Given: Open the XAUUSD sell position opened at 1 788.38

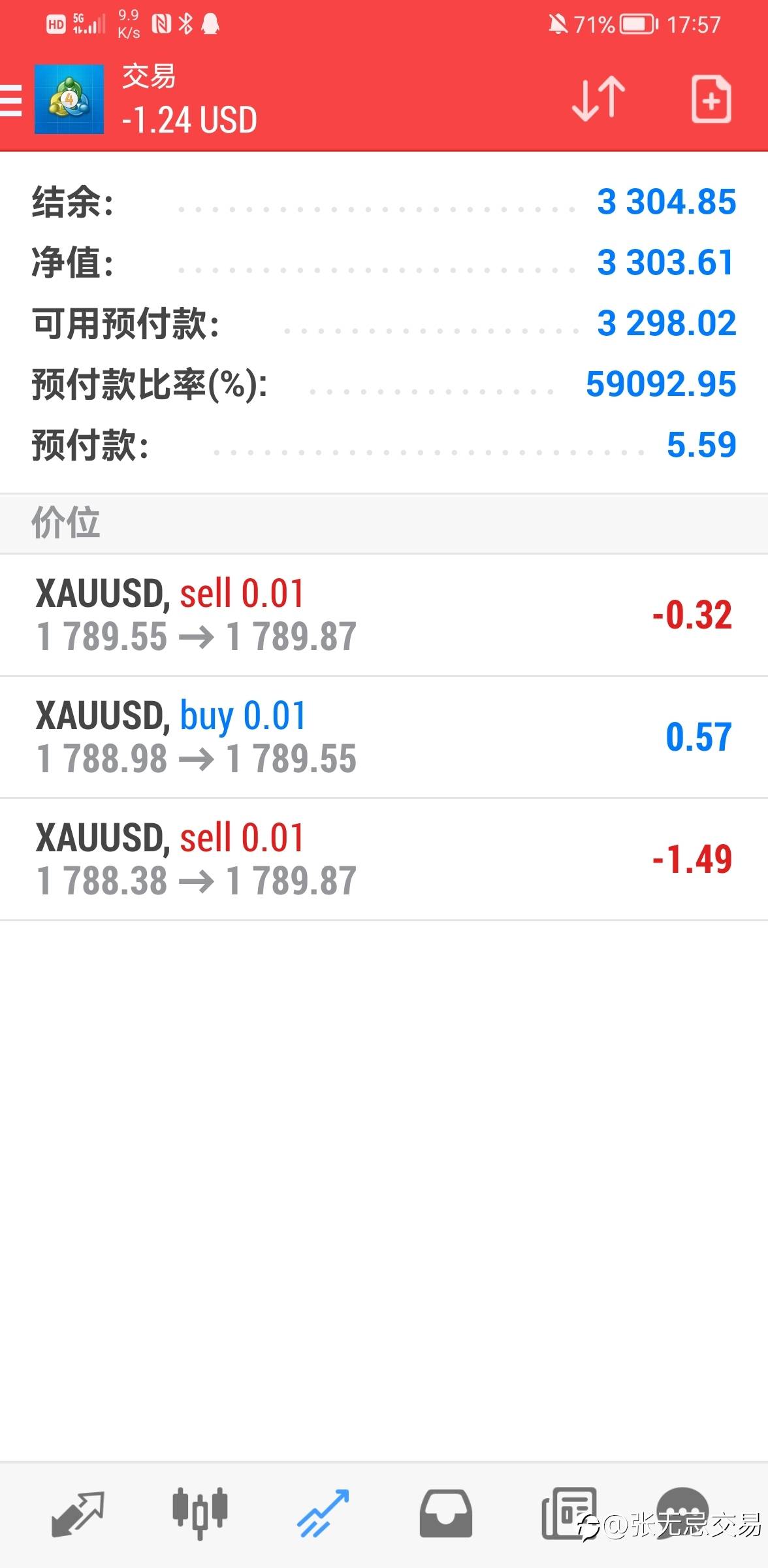Looking at the screenshot, I should point(384,859).
